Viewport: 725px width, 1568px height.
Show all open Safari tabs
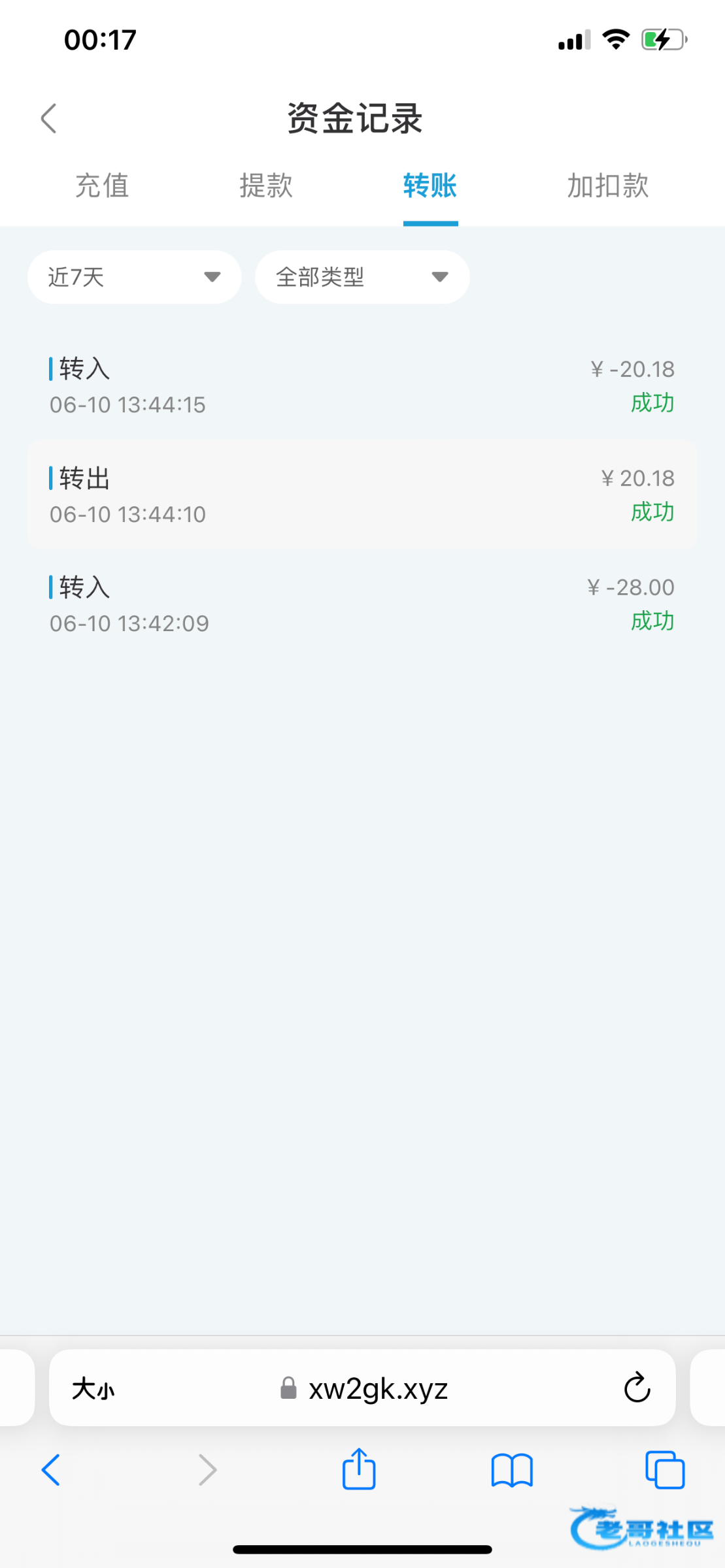pyautogui.click(x=664, y=1470)
